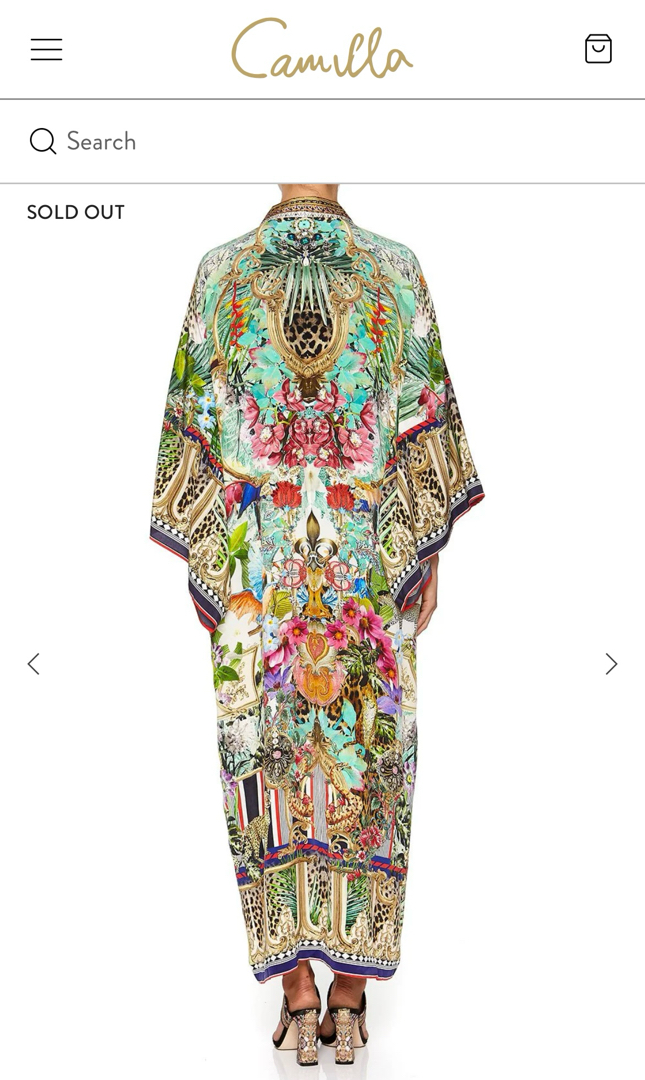Show the previous product image
The width and height of the screenshot is (645, 1080).
[x=33, y=664]
